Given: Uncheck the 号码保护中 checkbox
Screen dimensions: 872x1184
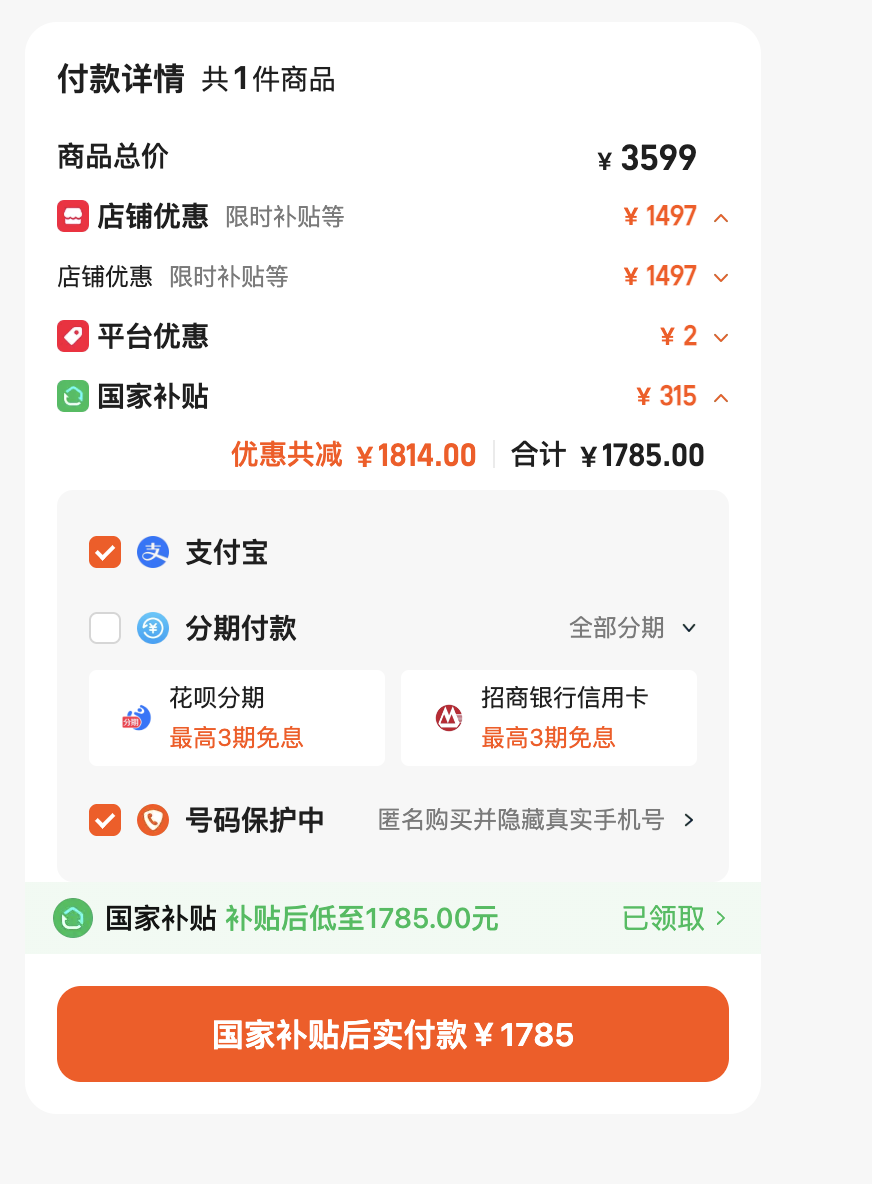Looking at the screenshot, I should pos(105,820).
